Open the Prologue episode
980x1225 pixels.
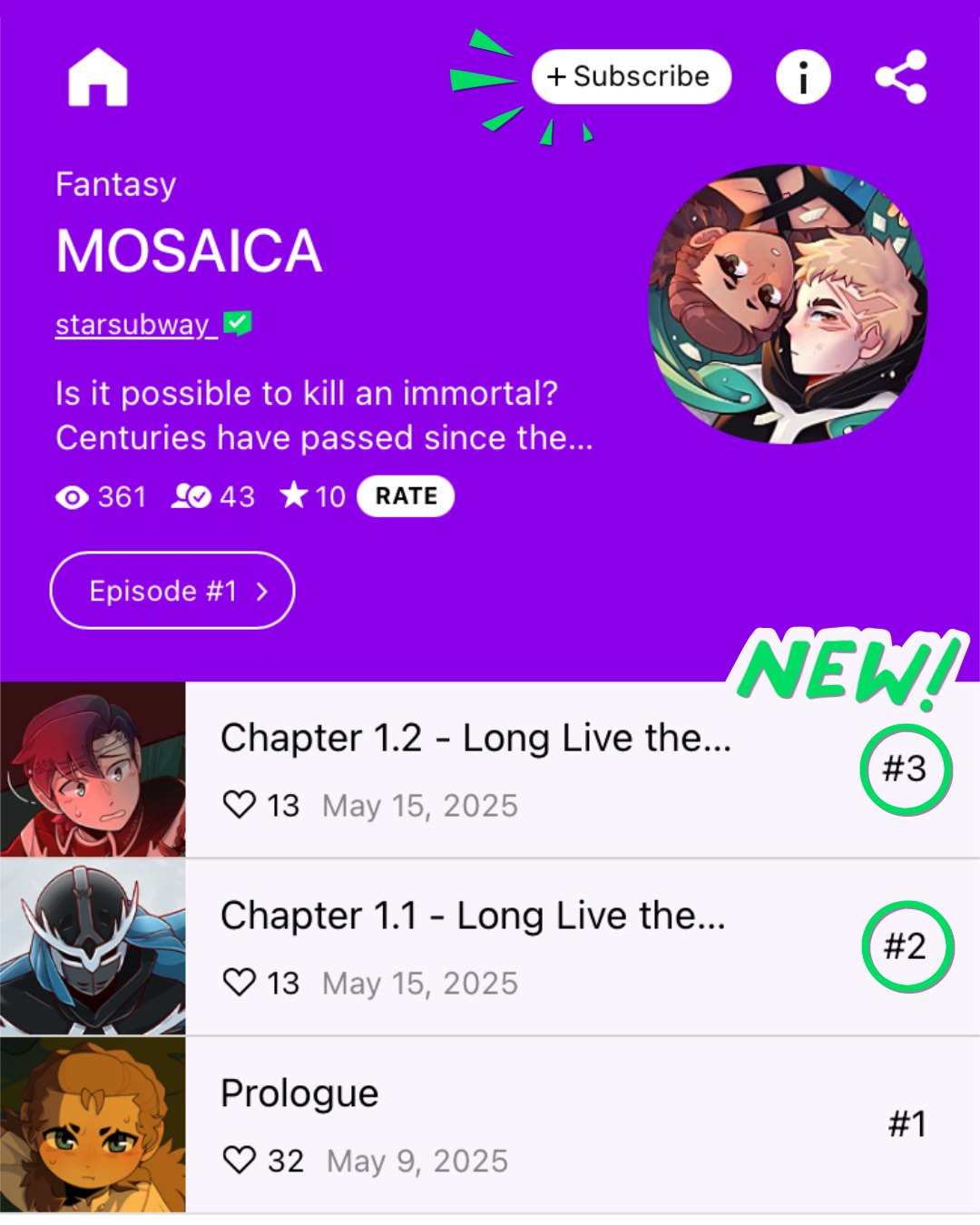(299, 1094)
